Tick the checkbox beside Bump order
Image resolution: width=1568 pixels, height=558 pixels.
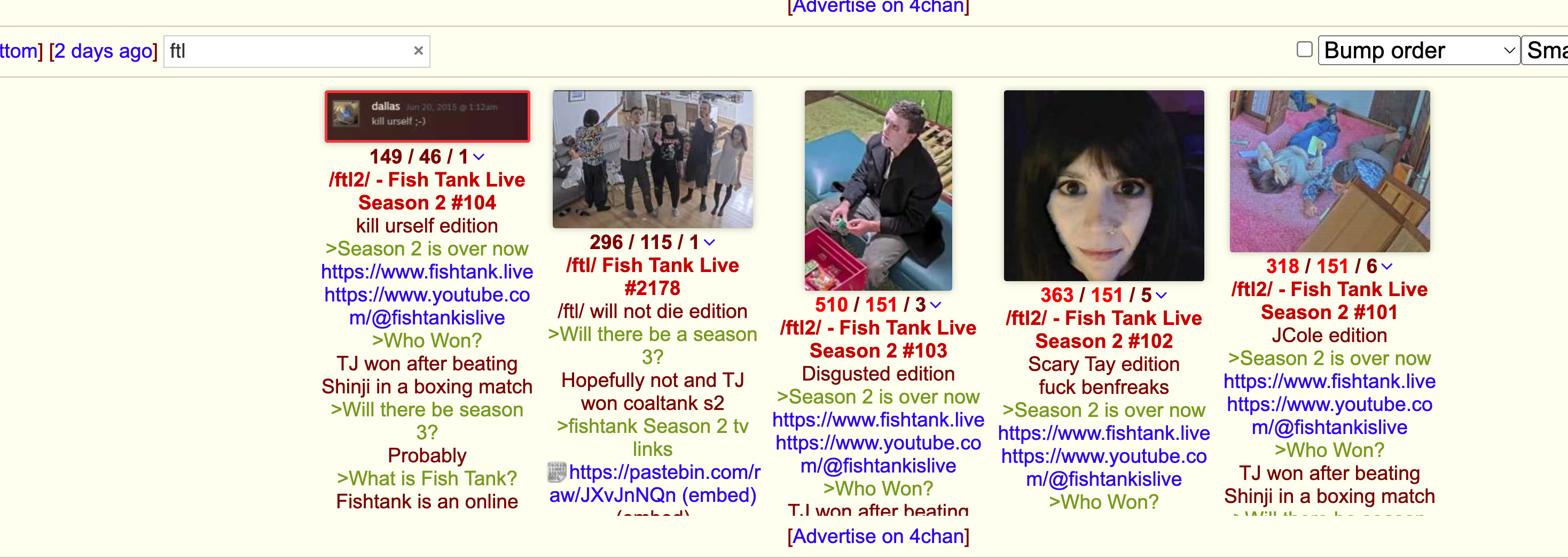pos(1304,49)
